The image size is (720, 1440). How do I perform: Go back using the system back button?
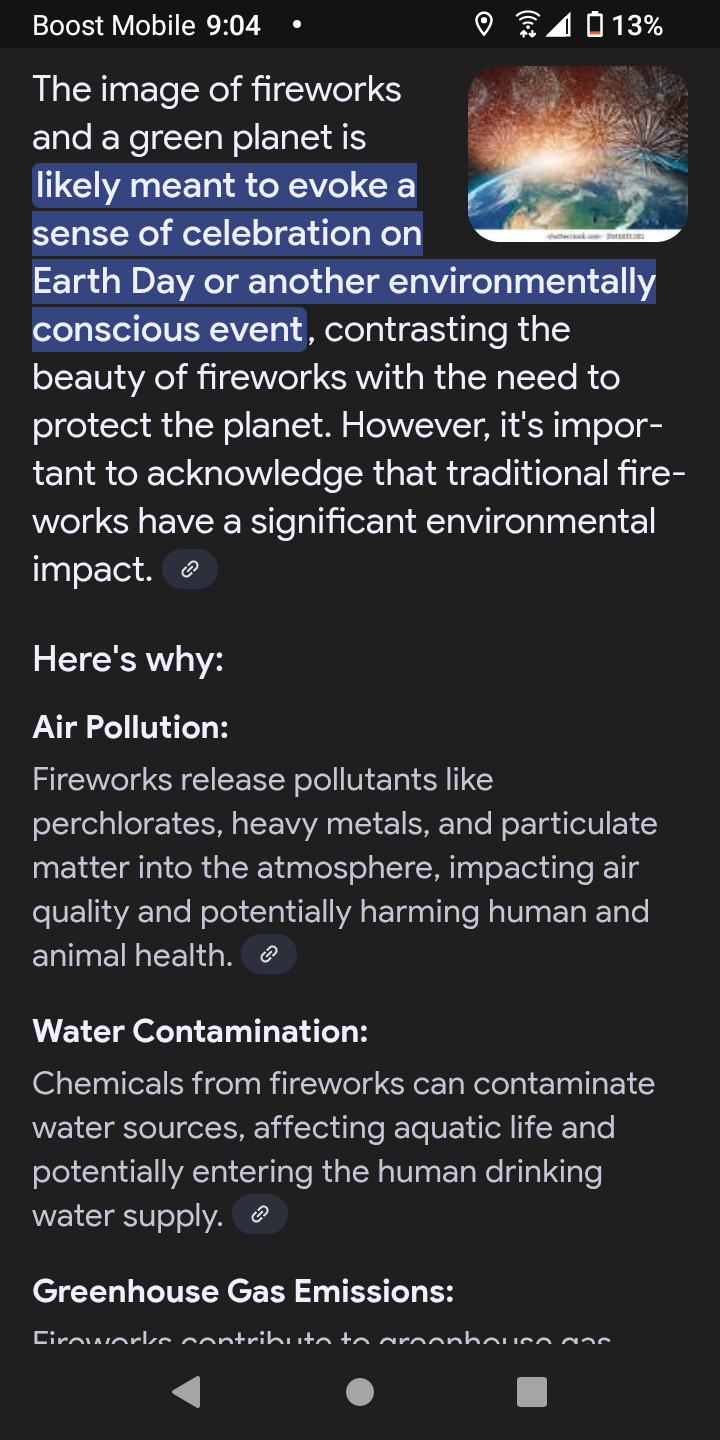click(186, 1391)
